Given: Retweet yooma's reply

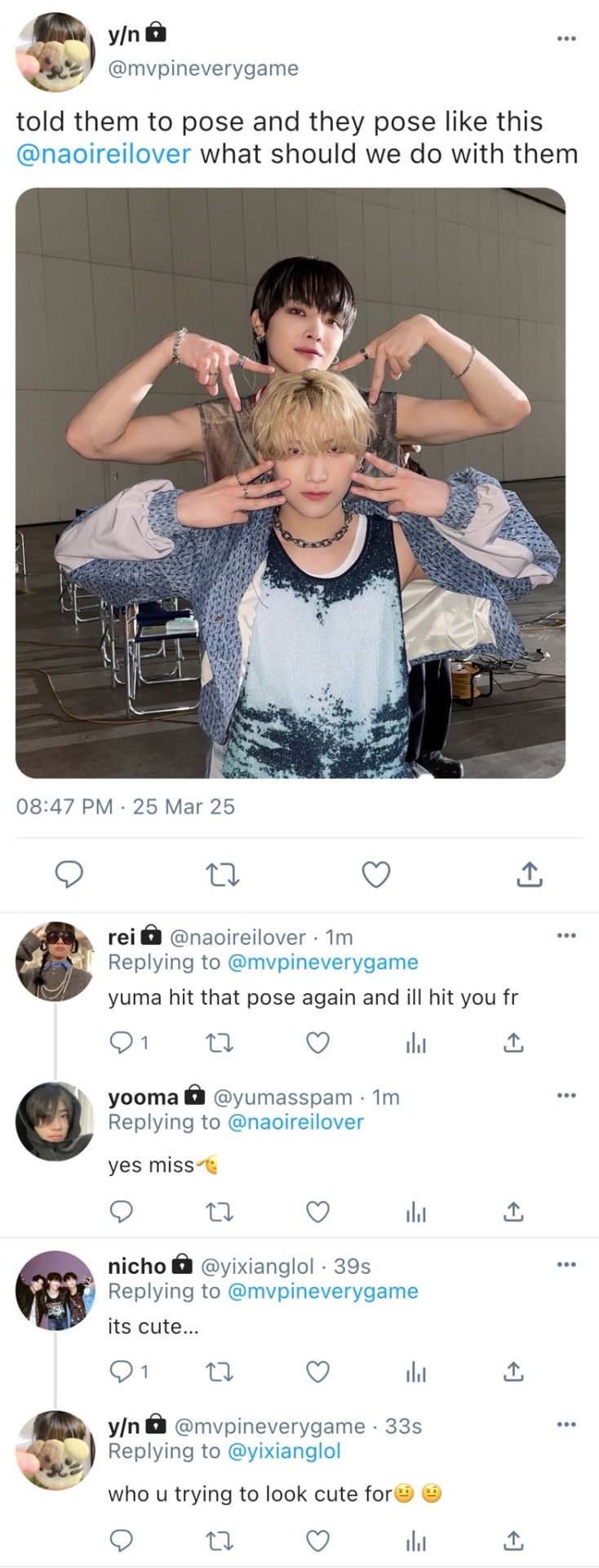Looking at the screenshot, I should coord(220,1212).
